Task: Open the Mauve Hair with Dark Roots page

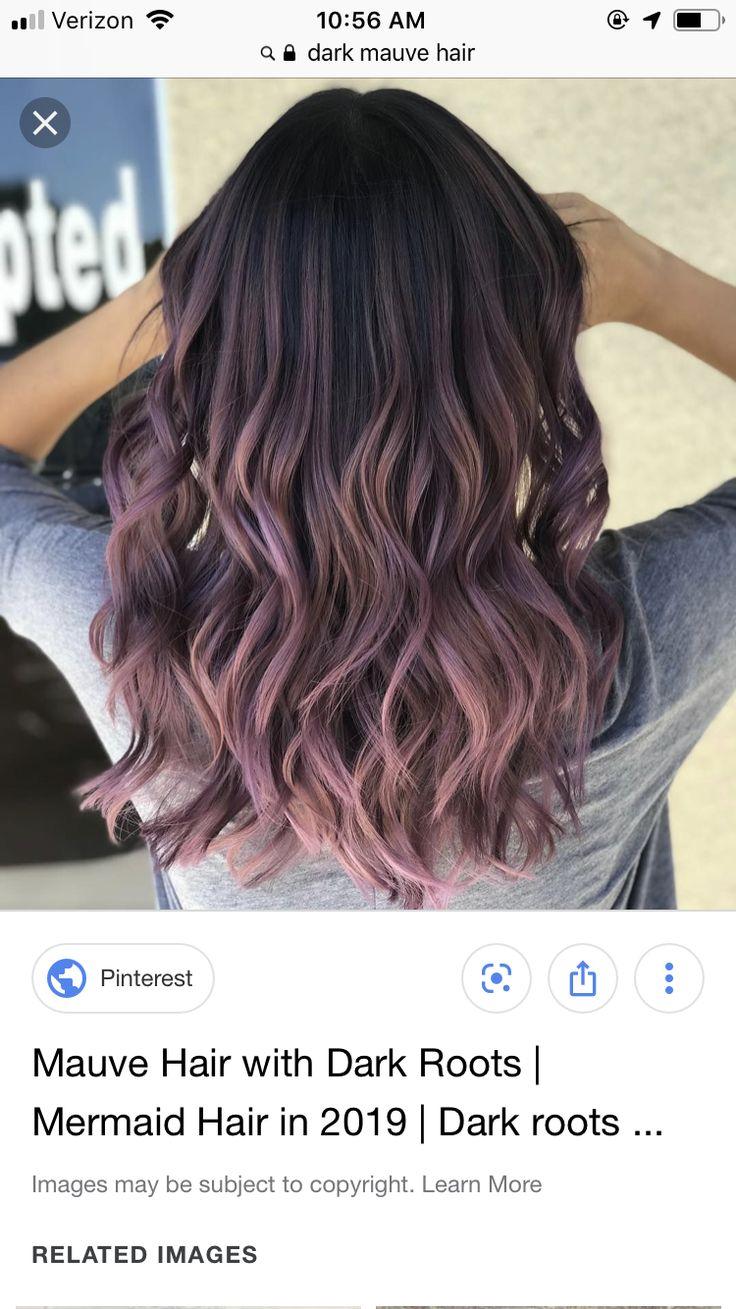Action: point(347,1093)
